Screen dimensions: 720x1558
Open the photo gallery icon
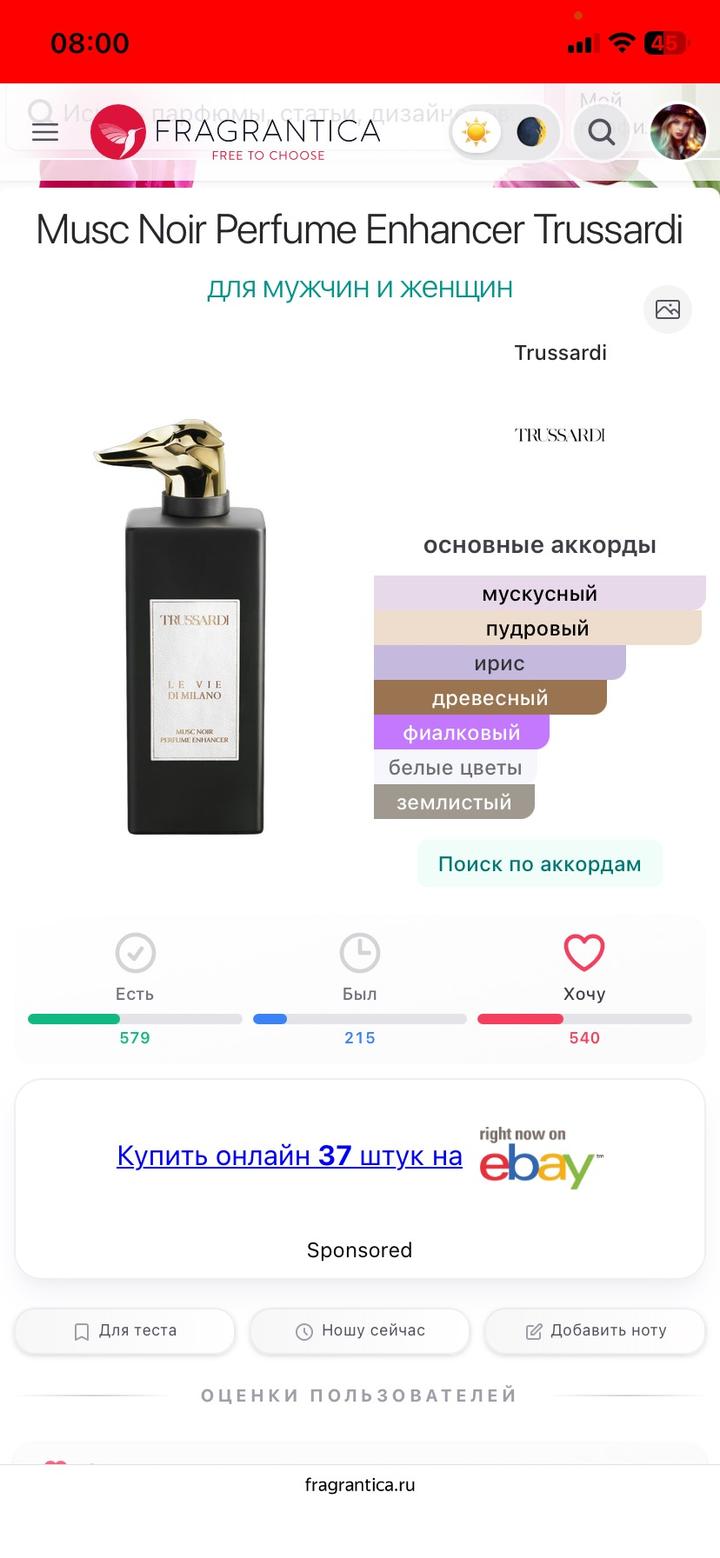(x=667, y=310)
